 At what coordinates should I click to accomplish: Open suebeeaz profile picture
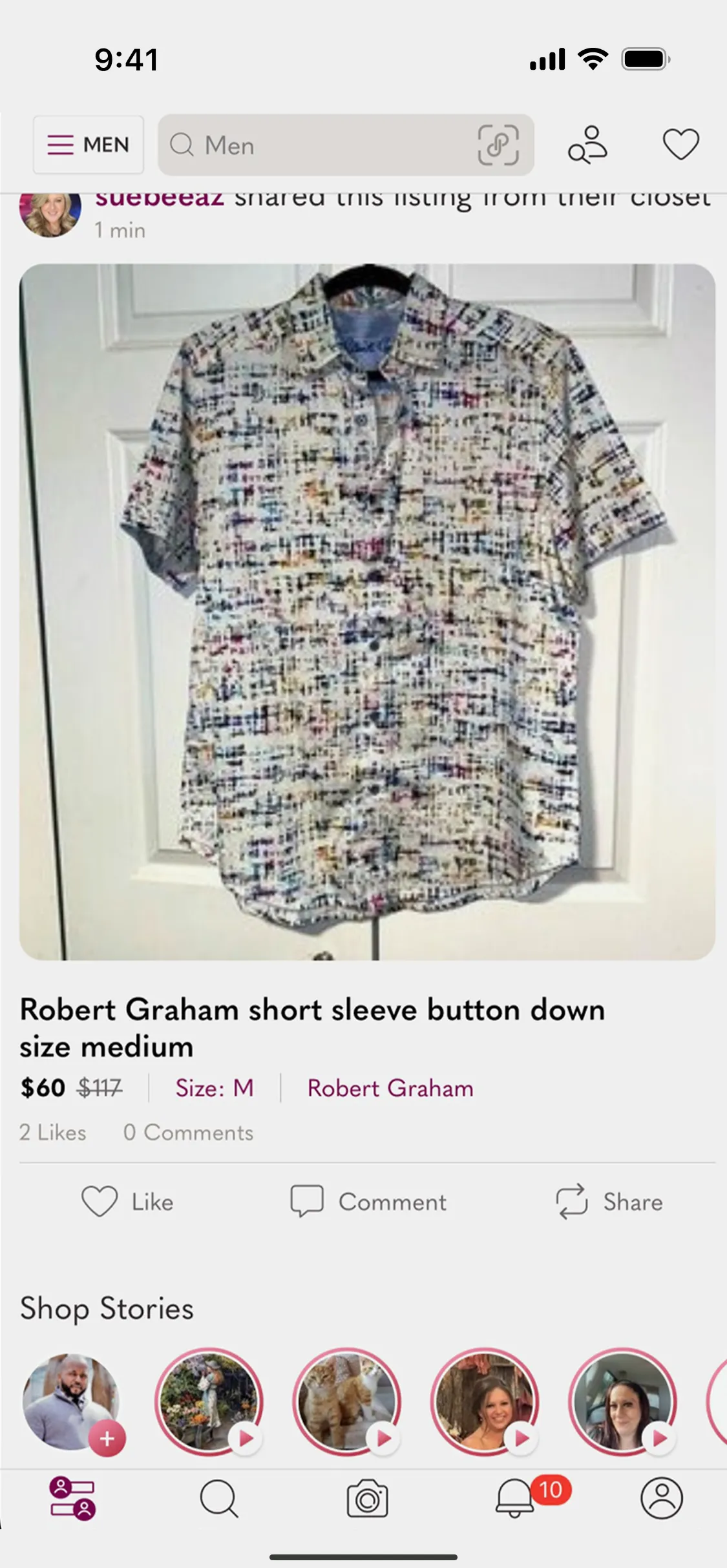point(50,213)
